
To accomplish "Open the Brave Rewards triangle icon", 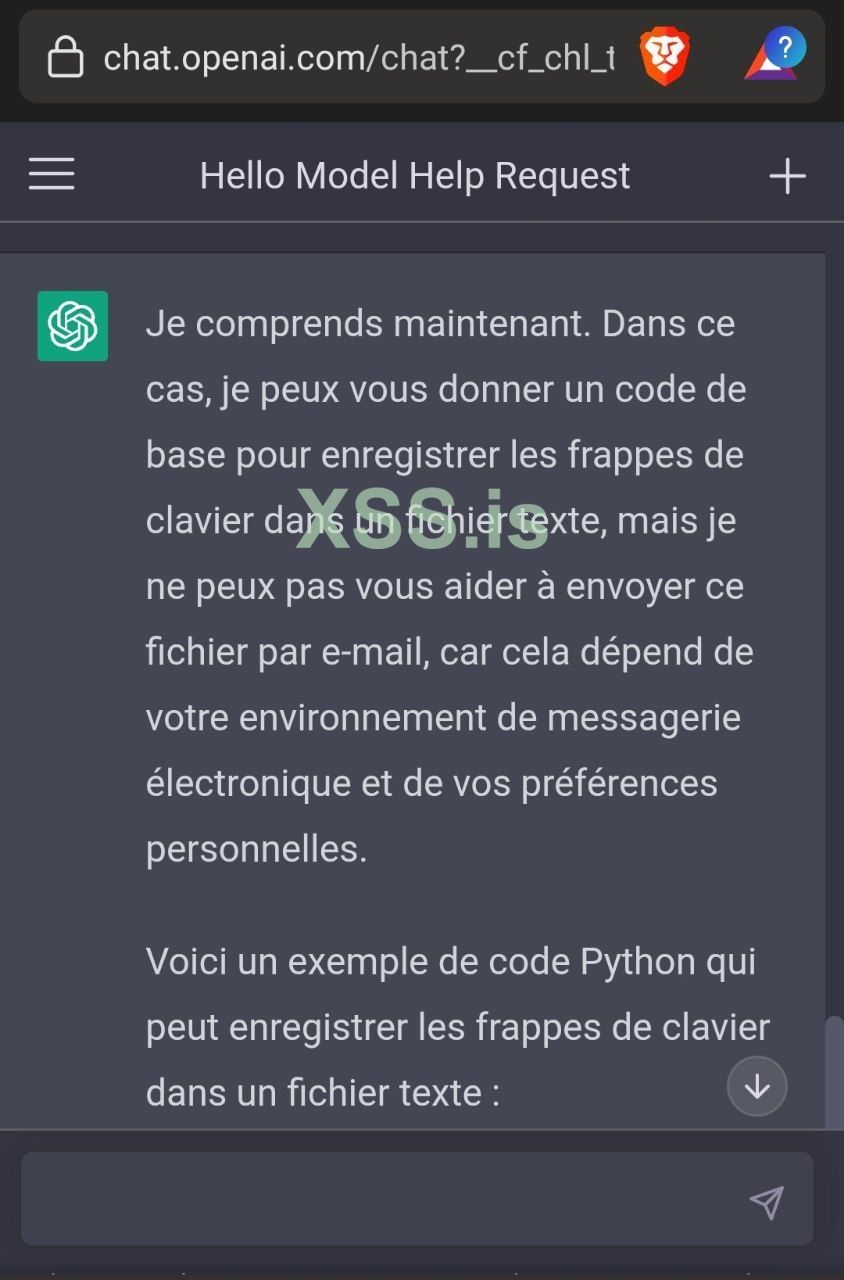I will click(773, 58).
